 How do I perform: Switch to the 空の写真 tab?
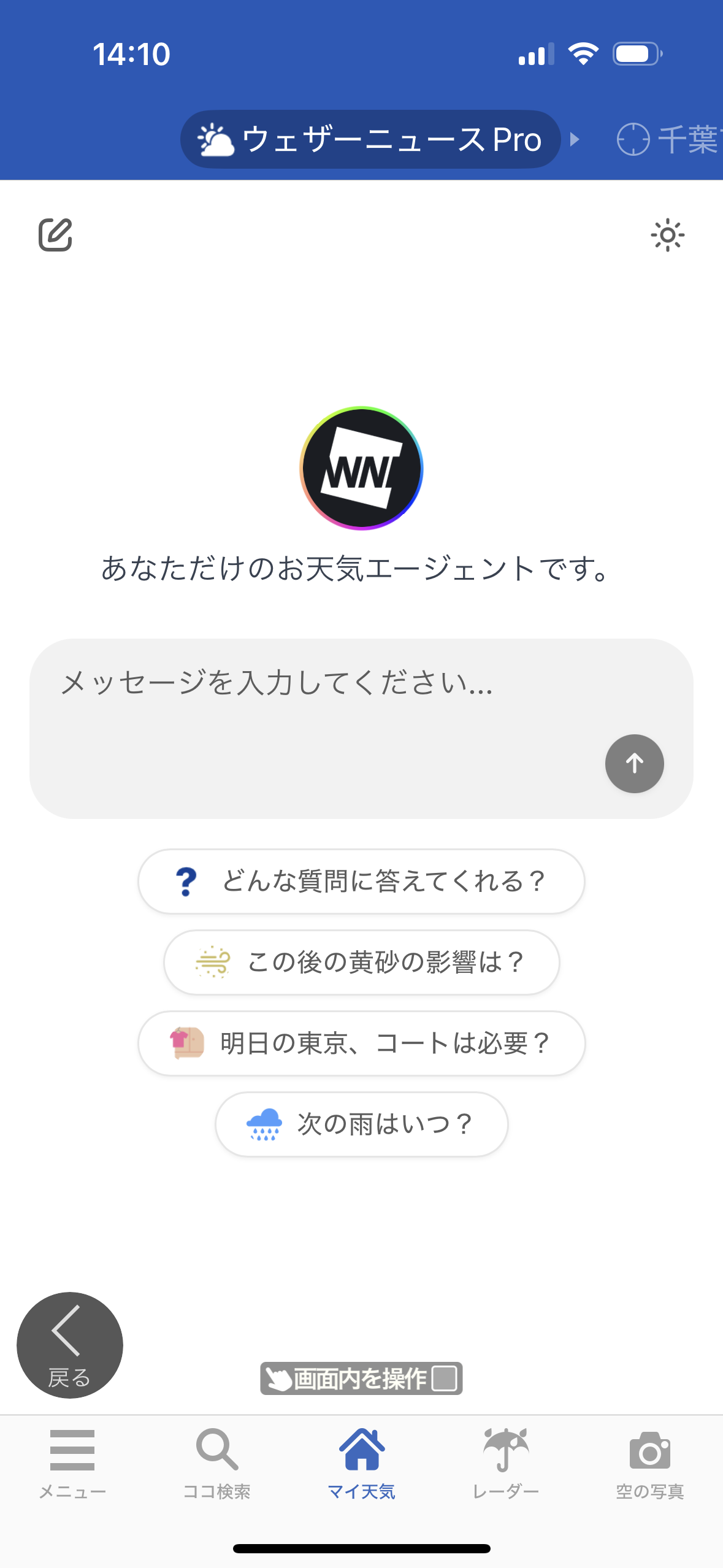(650, 1463)
